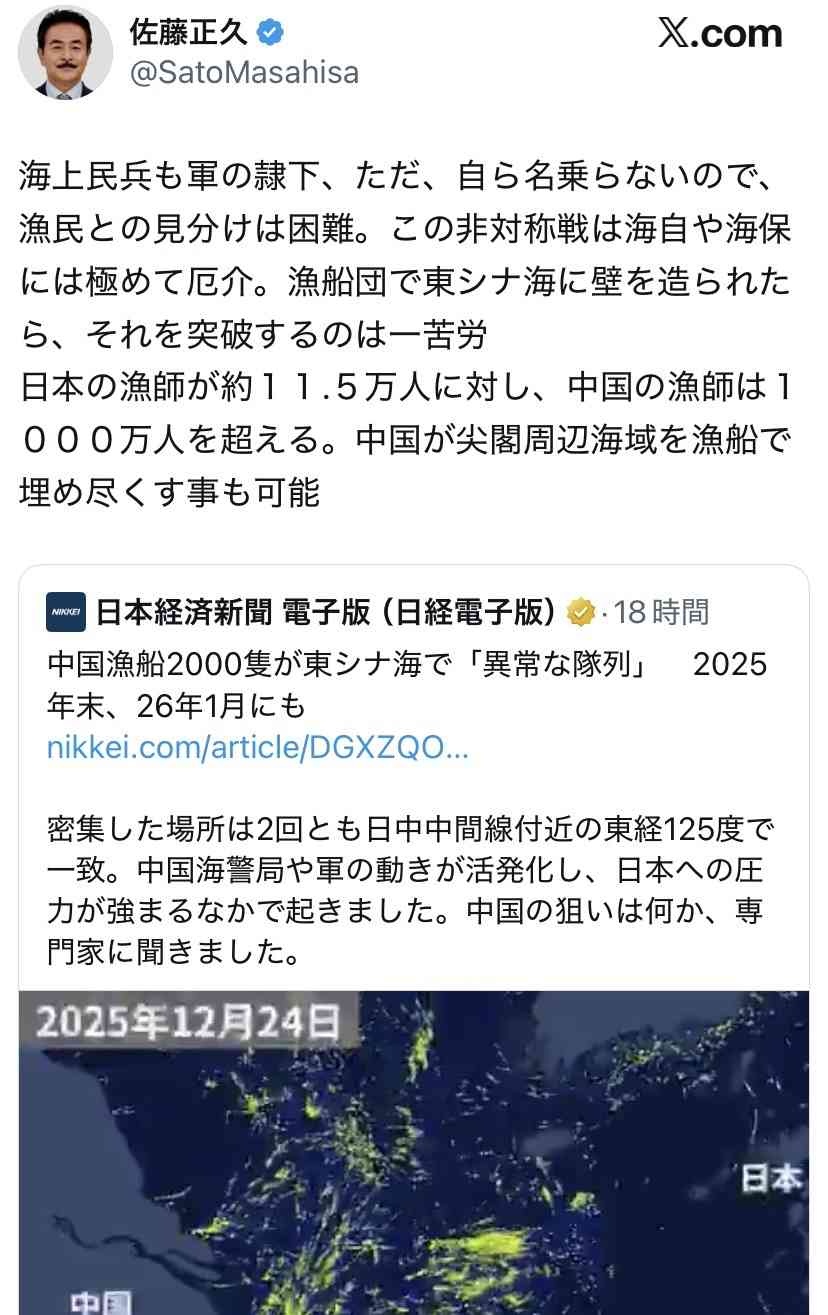Open the @SatoMasahisa profile handle
The image size is (828, 1315).
(x=244, y=73)
